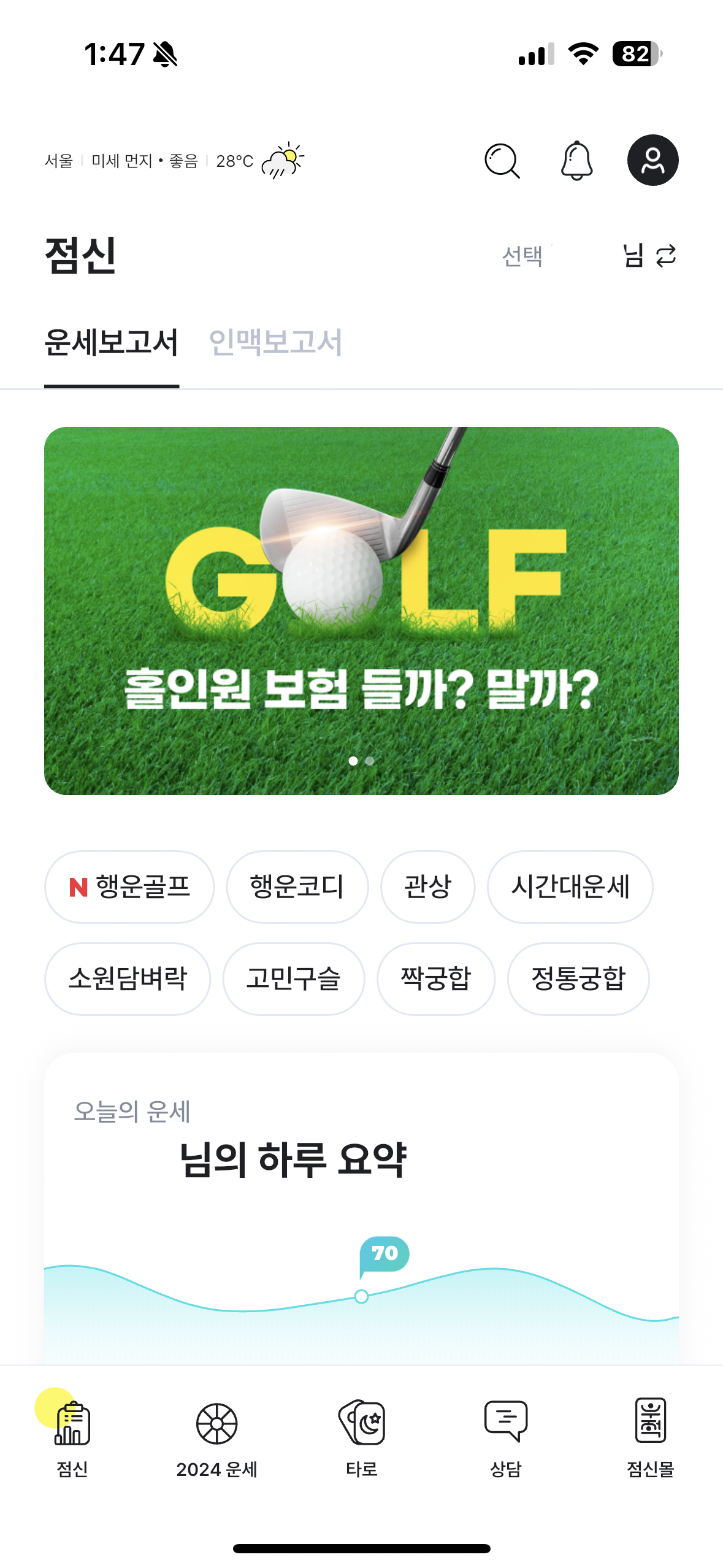Switch to the 타로 tab
Screen dimensions: 723x1568
click(361, 1439)
